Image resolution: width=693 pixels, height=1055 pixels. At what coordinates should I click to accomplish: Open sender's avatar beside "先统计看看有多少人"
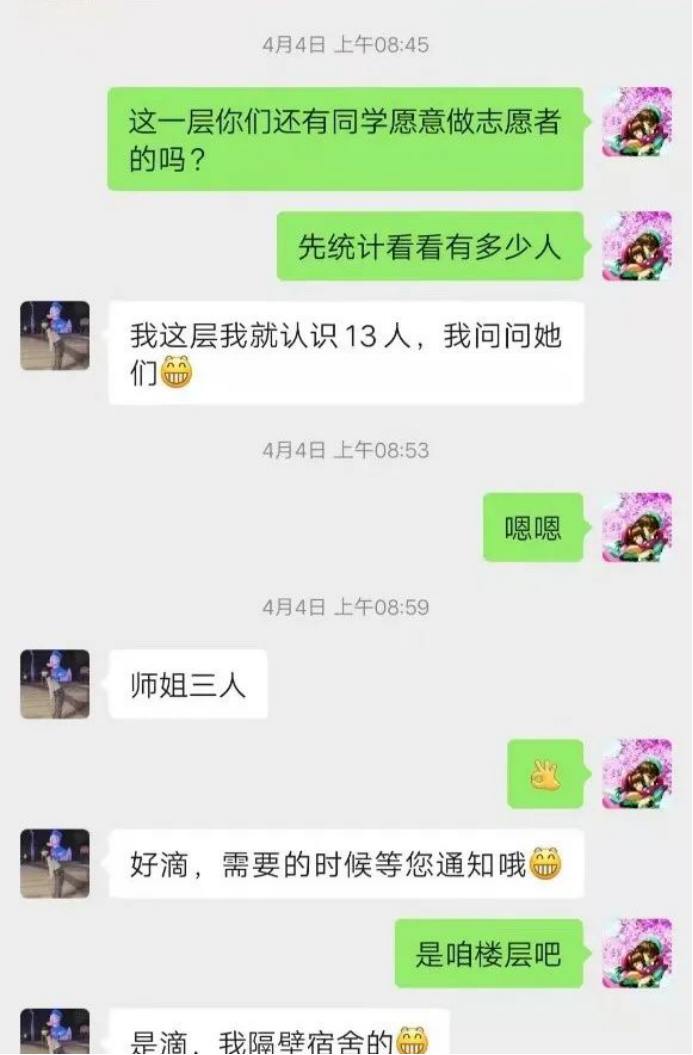[x=637, y=246]
